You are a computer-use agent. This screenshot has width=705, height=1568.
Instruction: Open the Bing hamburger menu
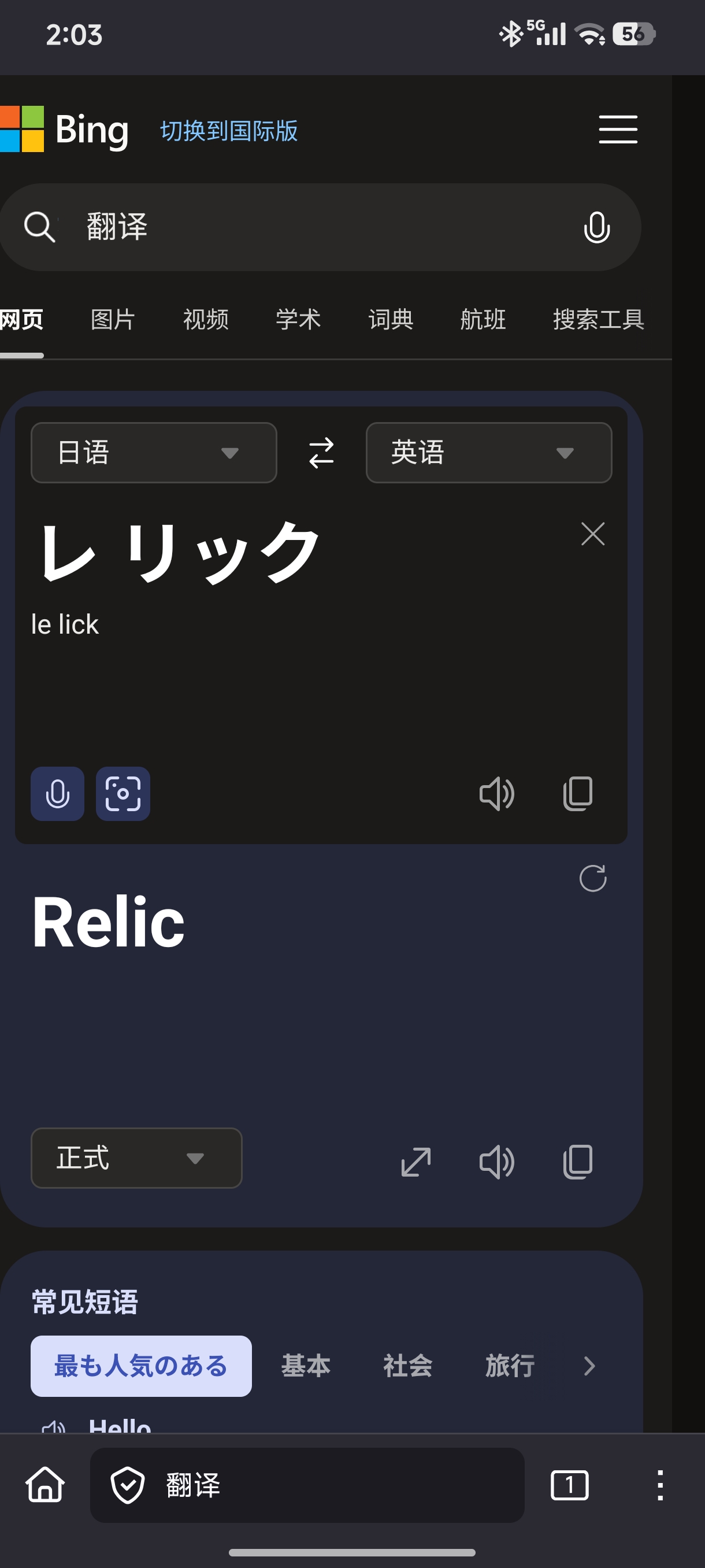click(617, 129)
